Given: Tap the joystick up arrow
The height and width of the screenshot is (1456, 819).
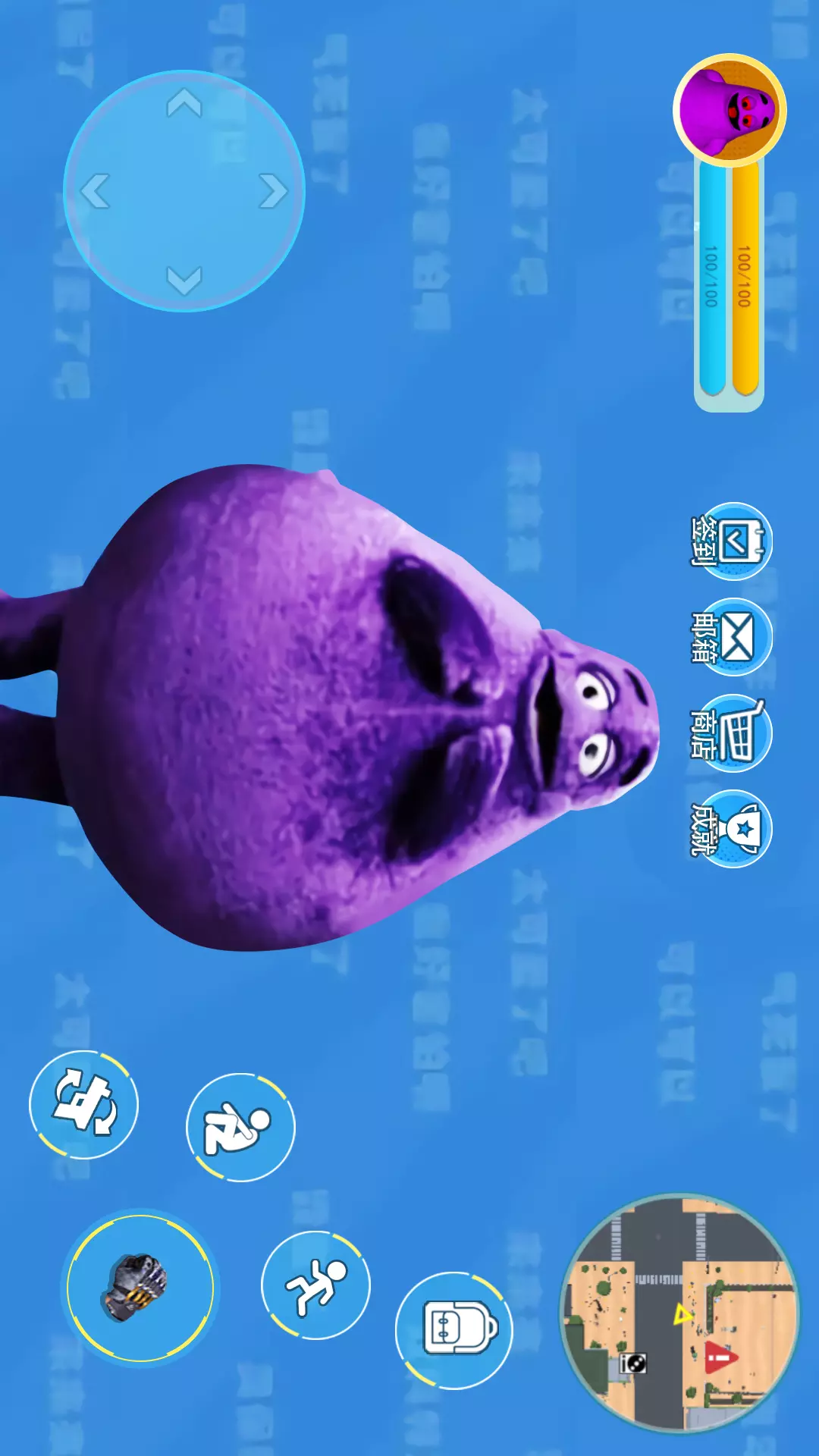Looking at the screenshot, I should click(184, 103).
